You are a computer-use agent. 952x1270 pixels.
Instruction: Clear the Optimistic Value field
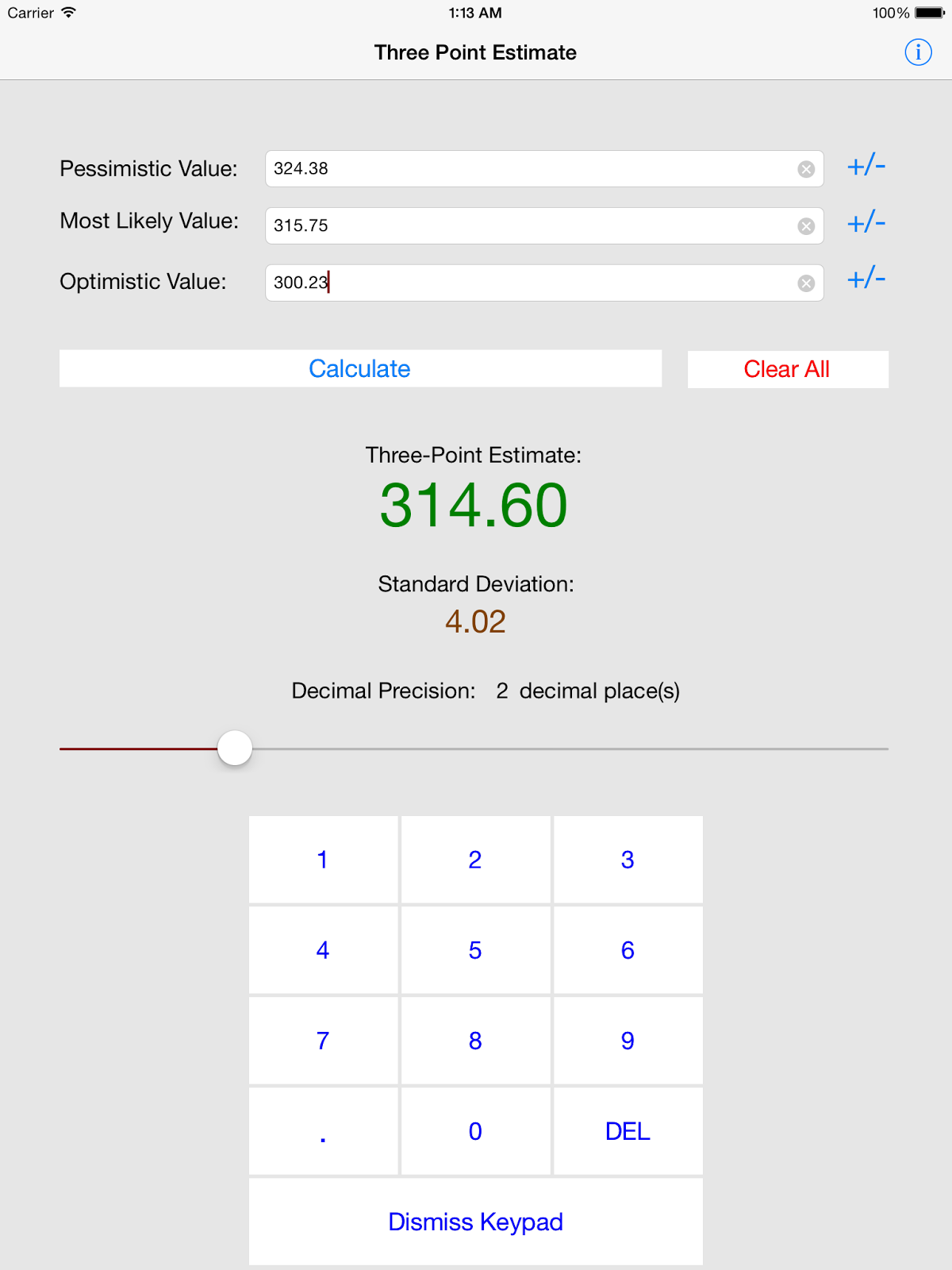pos(806,283)
